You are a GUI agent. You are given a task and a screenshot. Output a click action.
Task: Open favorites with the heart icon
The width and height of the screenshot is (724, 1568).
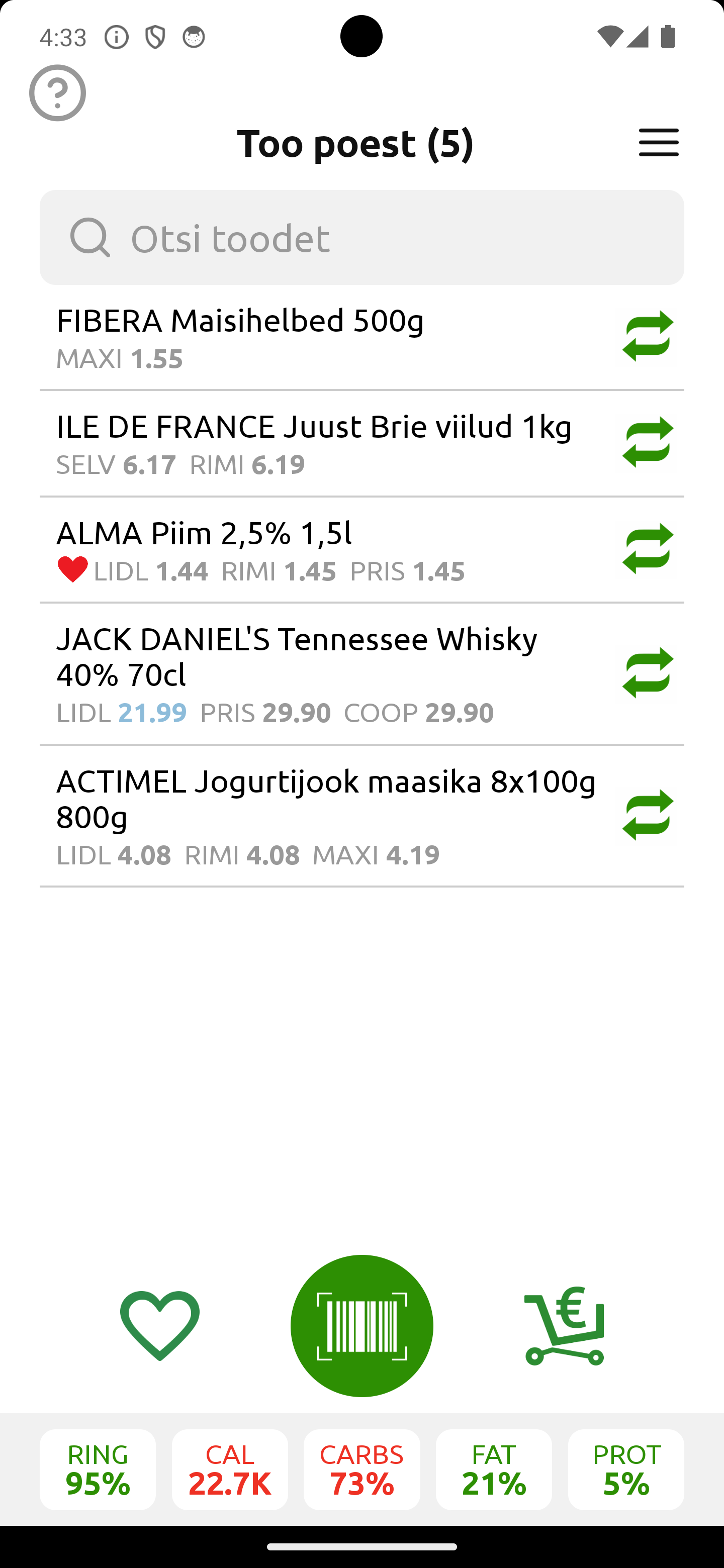coord(159,1326)
